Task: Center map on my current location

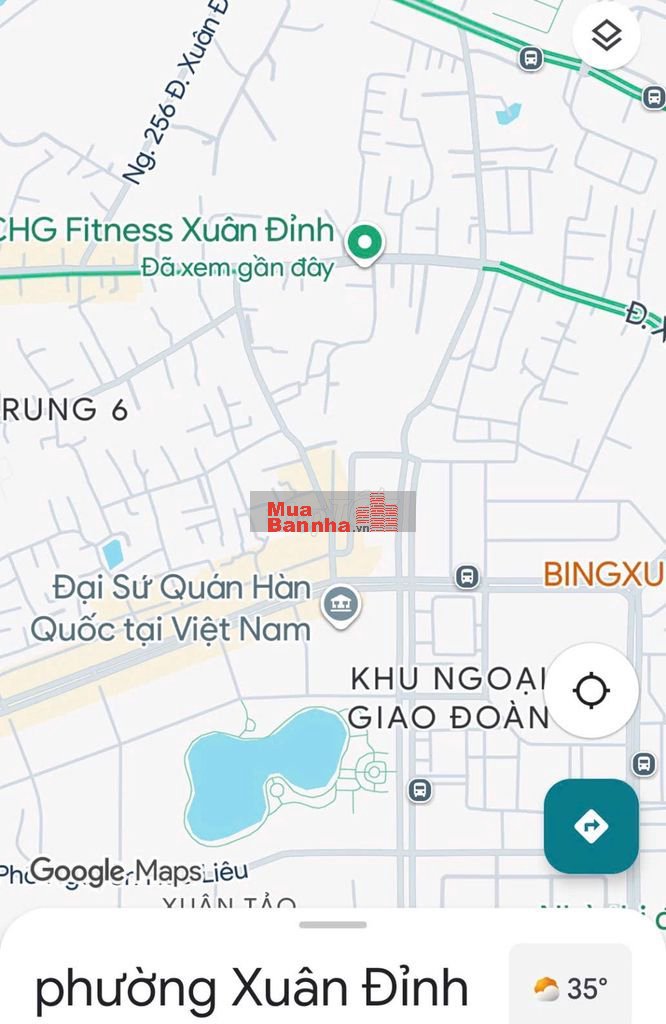Action: (592, 690)
